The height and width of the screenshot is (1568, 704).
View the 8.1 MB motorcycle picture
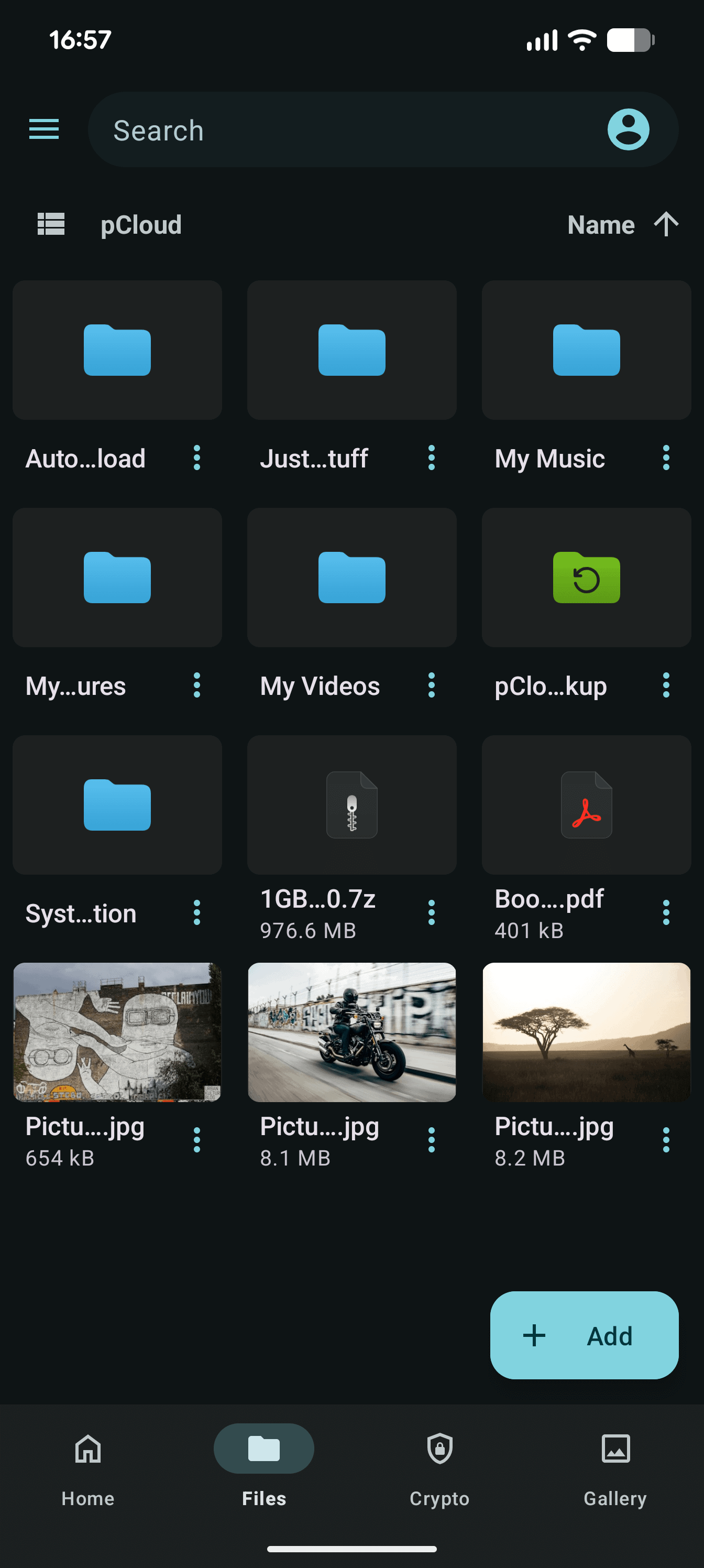point(351,1032)
